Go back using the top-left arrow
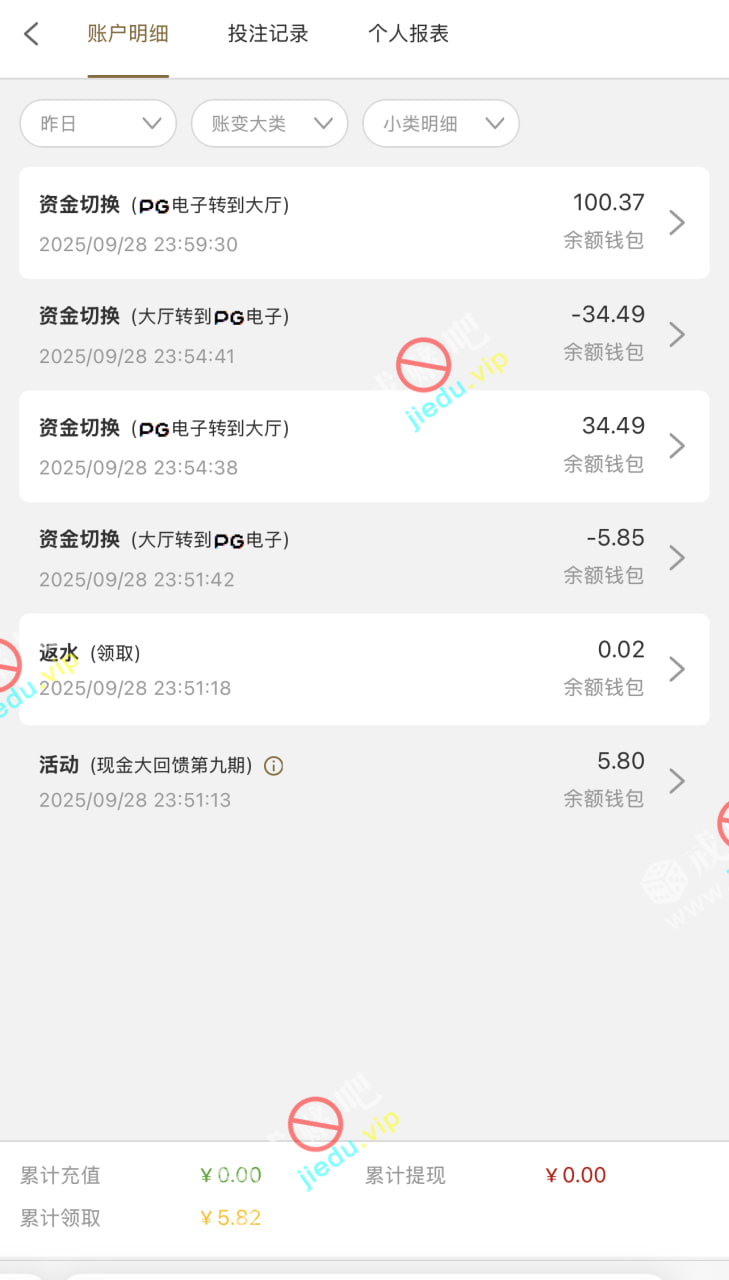The height and width of the screenshot is (1280, 729). coord(31,34)
